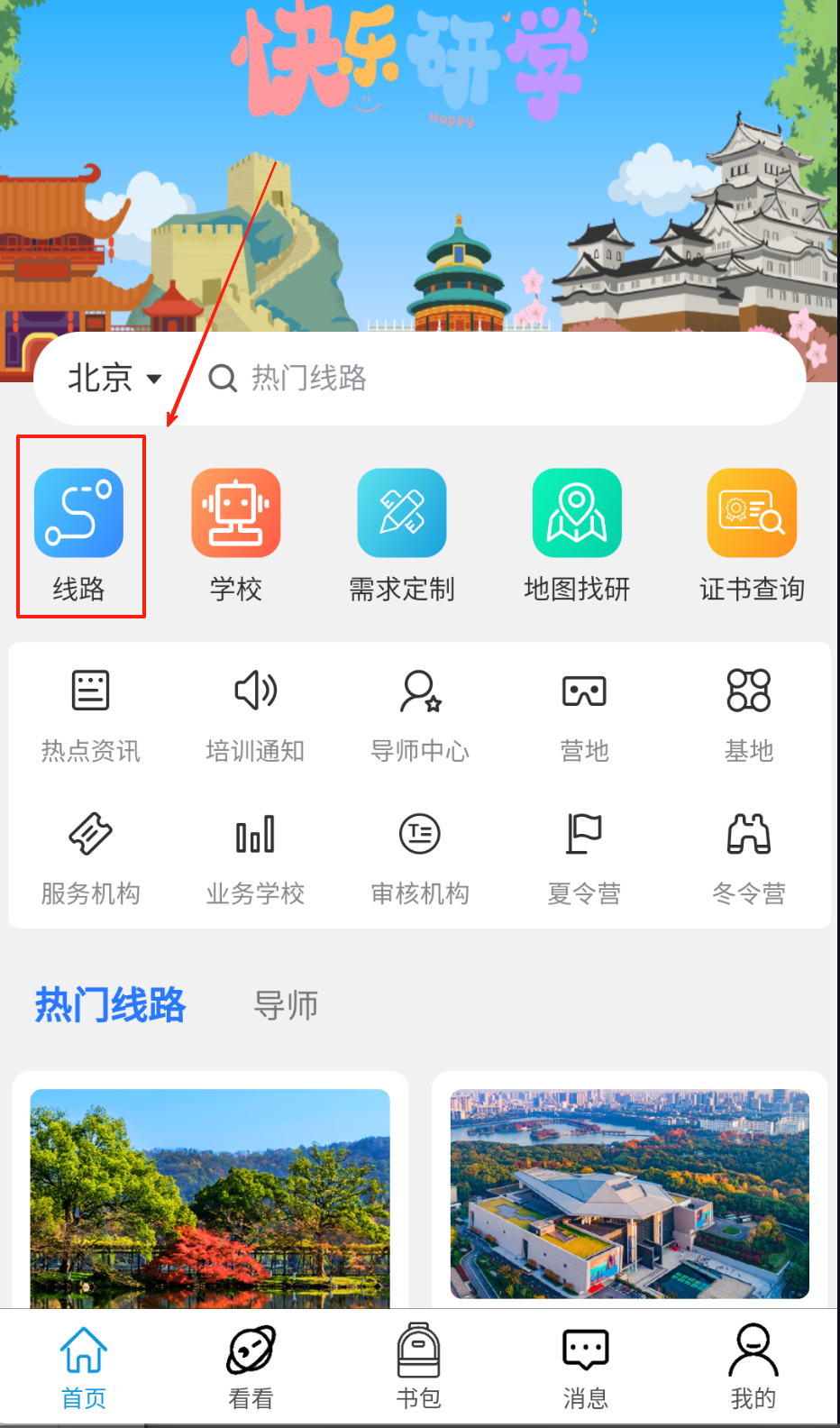Open the 书包 bottom tab

419,1366
